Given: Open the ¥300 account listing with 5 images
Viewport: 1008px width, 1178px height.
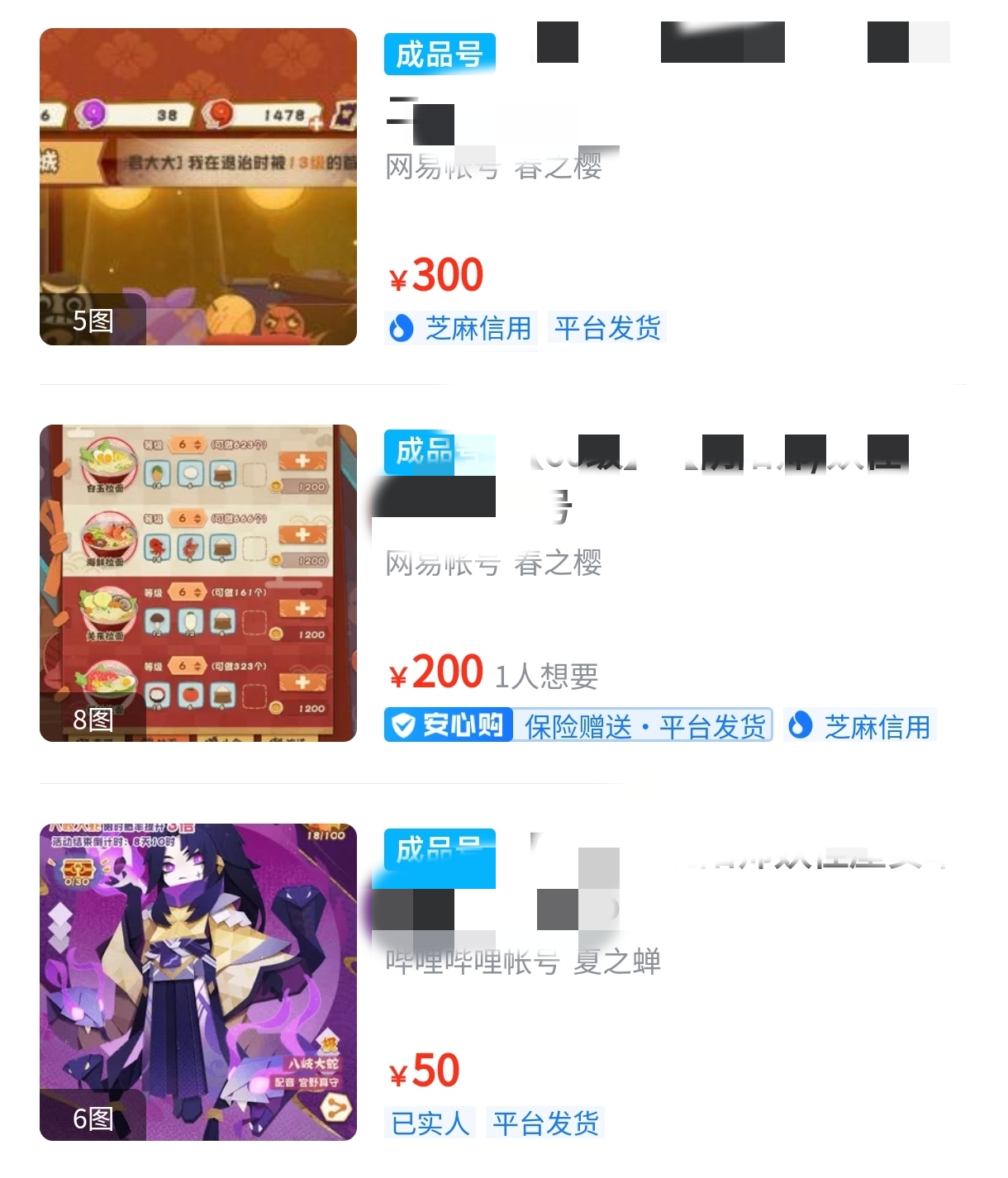Looking at the screenshot, I should (198, 187).
